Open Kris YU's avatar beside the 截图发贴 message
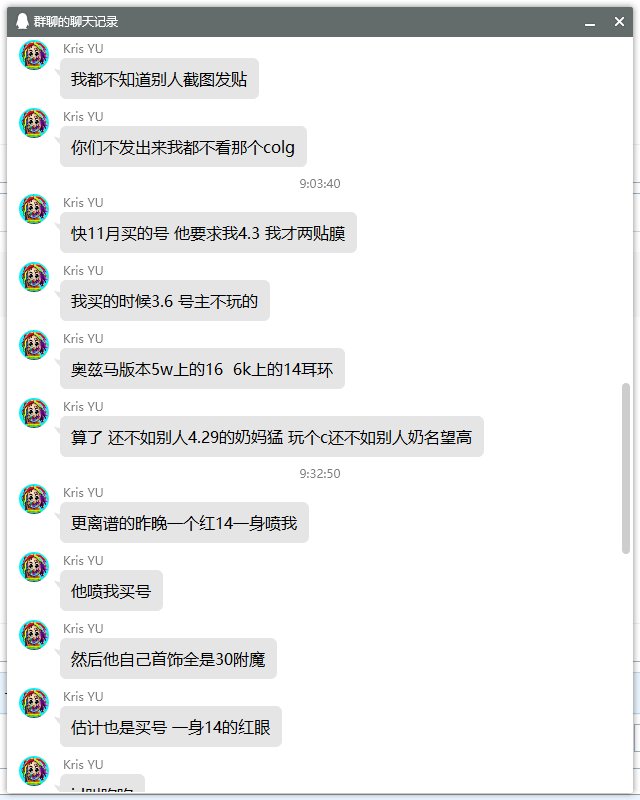The width and height of the screenshot is (640, 800). 35,55
